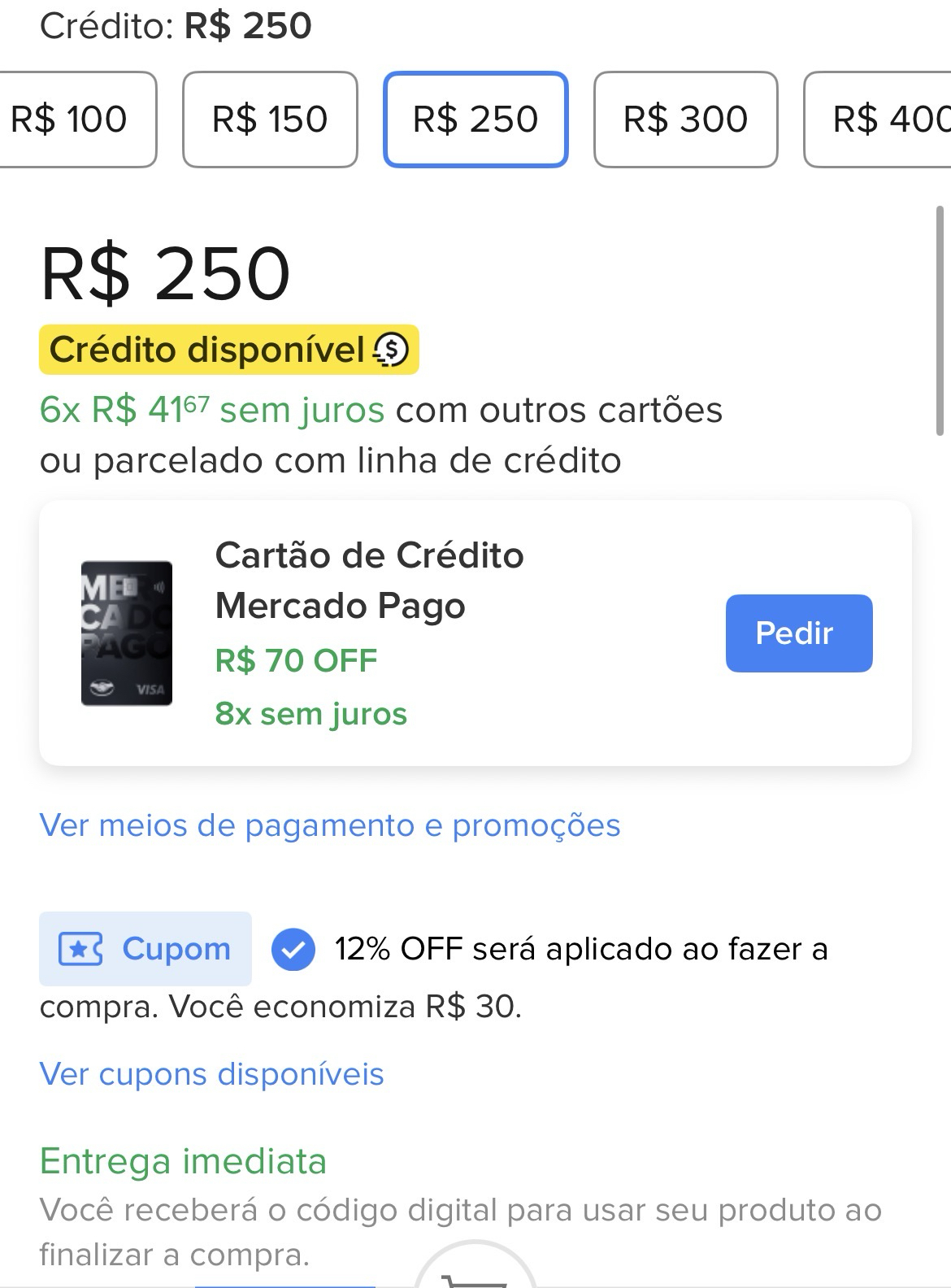Tap Pedir for Mercado Pago card
Screen dimensions: 951x1288
point(798,633)
